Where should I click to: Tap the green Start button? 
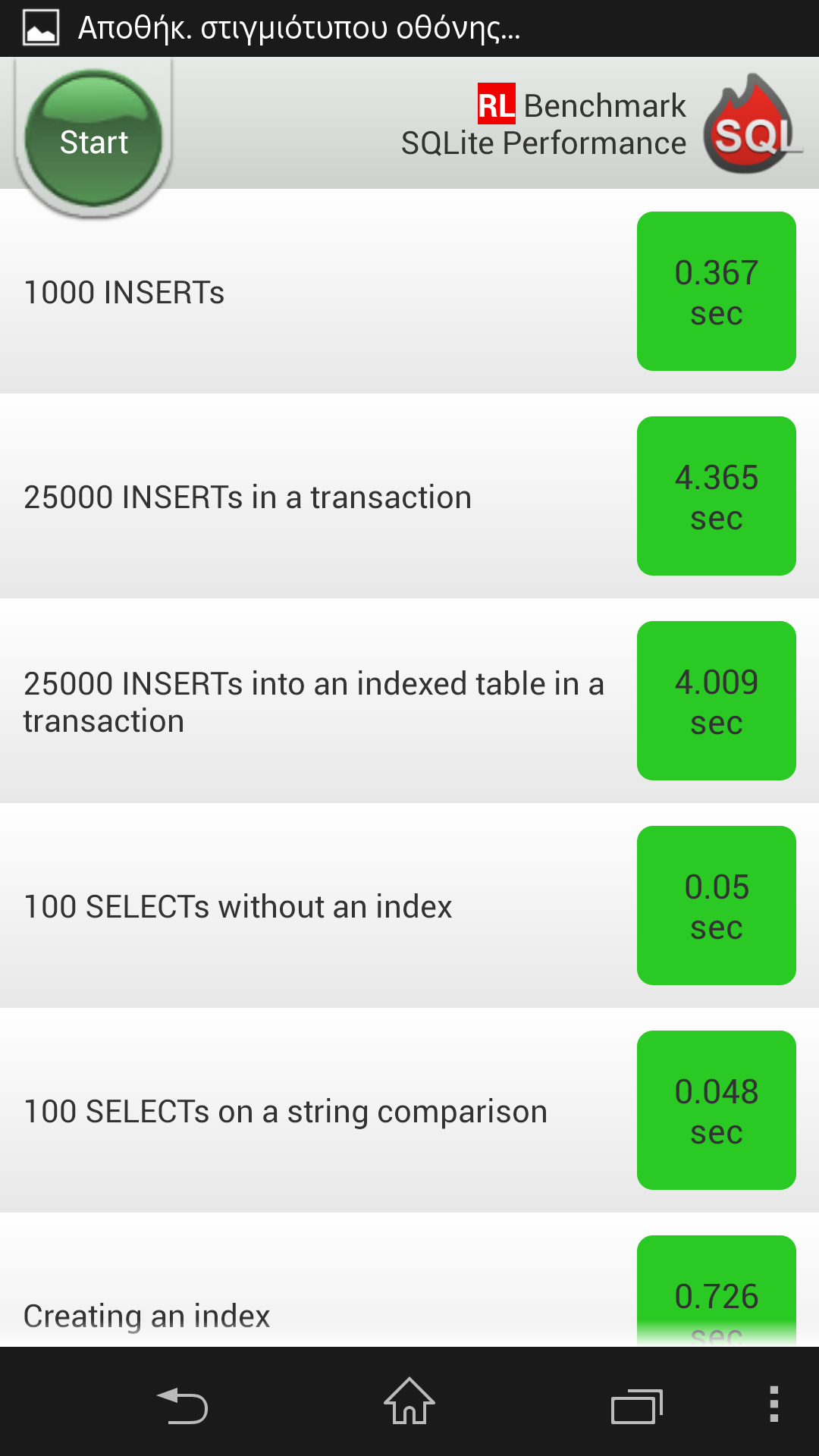(x=93, y=138)
